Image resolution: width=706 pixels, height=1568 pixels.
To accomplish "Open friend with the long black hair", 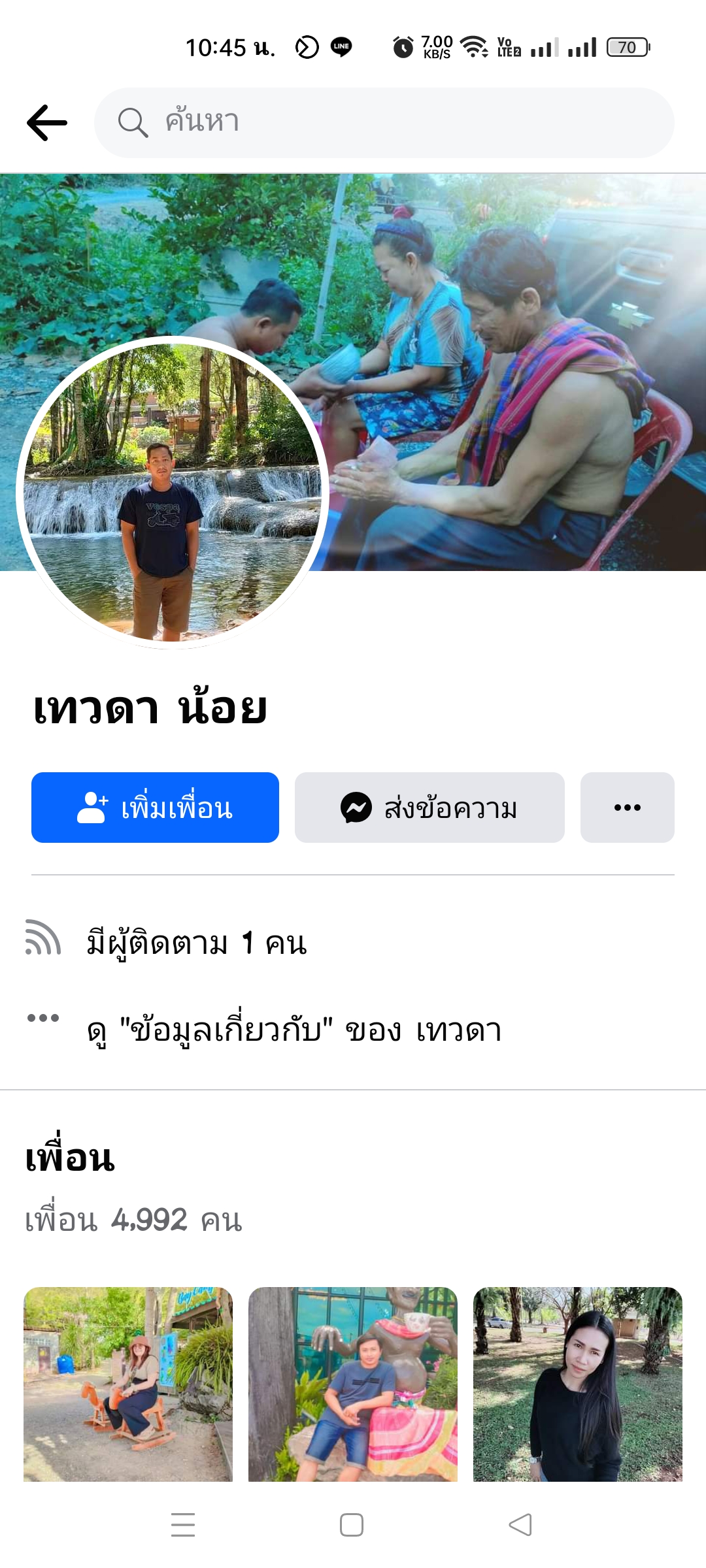I will pyautogui.click(x=578, y=1384).
